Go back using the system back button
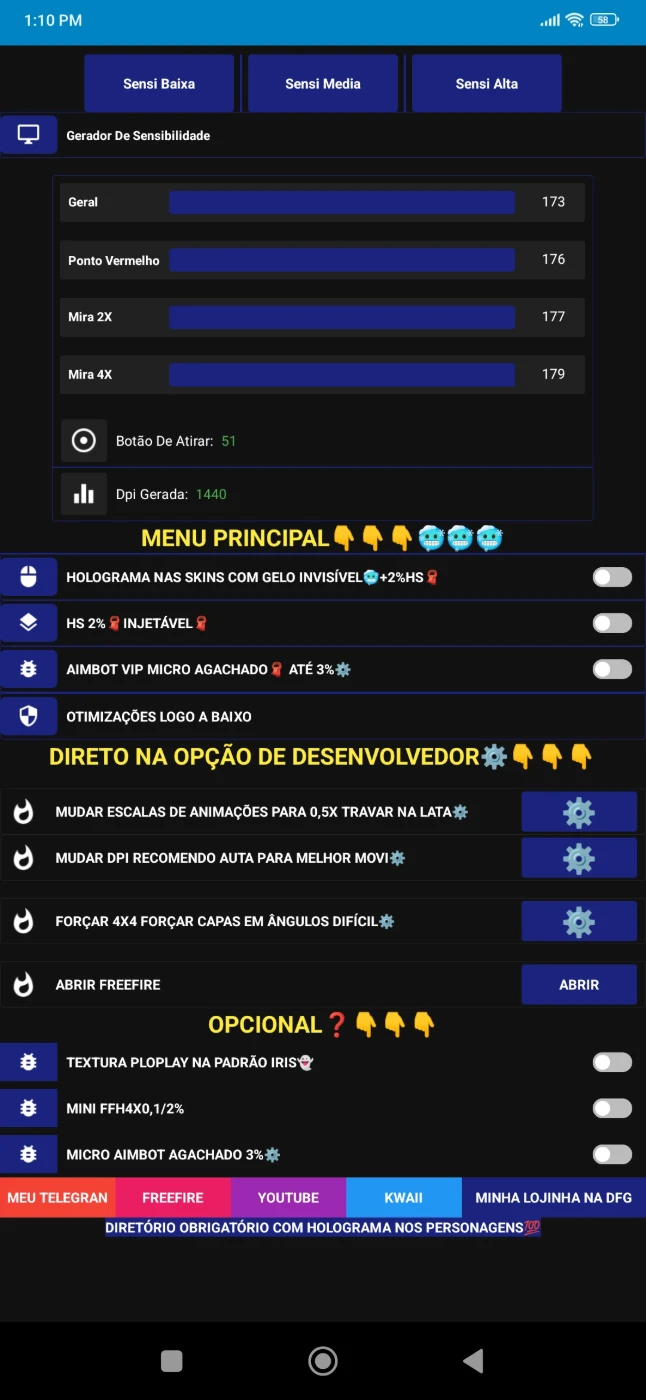646x1400 pixels. (474, 1360)
